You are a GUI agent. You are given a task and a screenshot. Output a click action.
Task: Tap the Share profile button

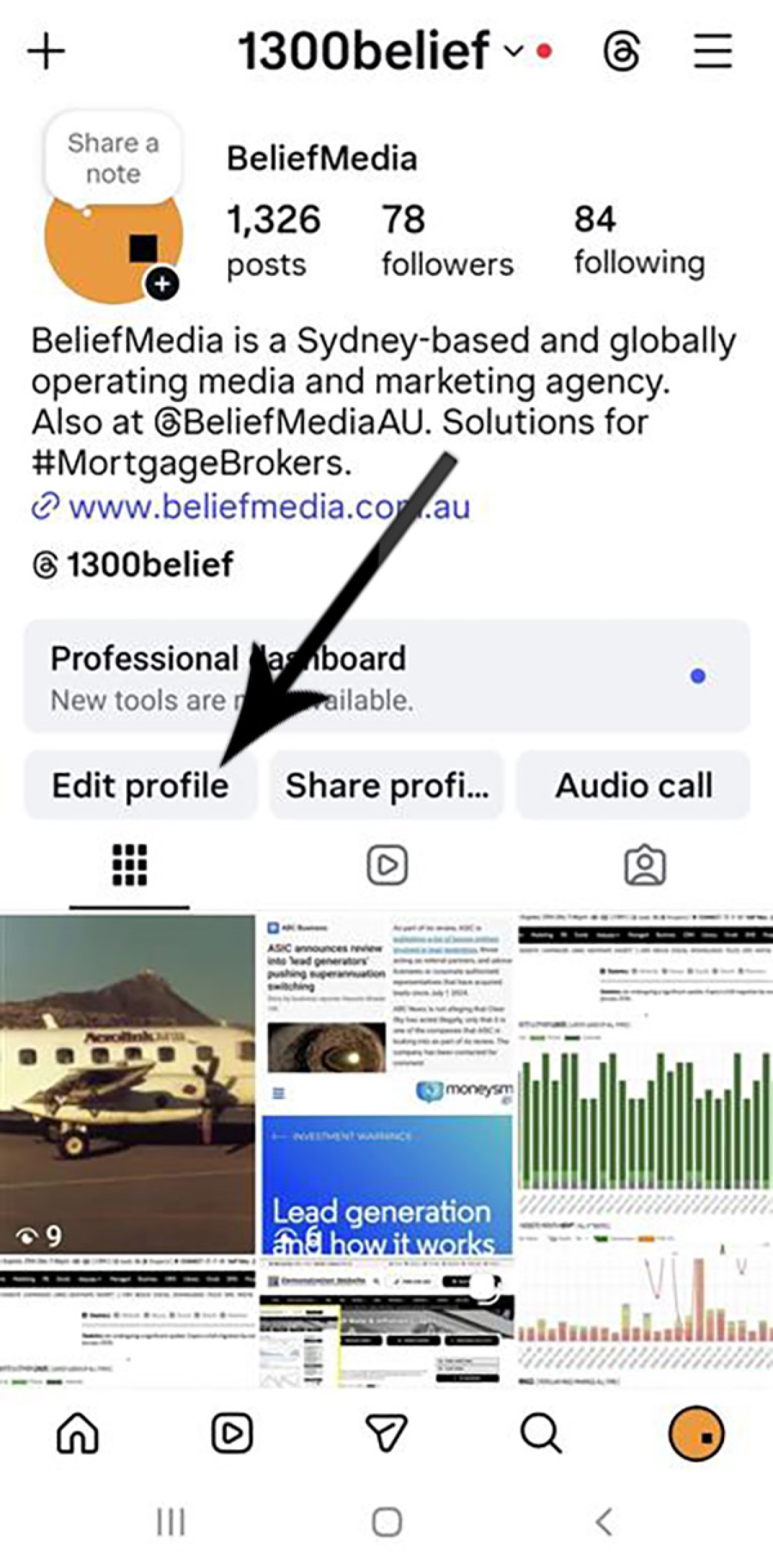(386, 785)
